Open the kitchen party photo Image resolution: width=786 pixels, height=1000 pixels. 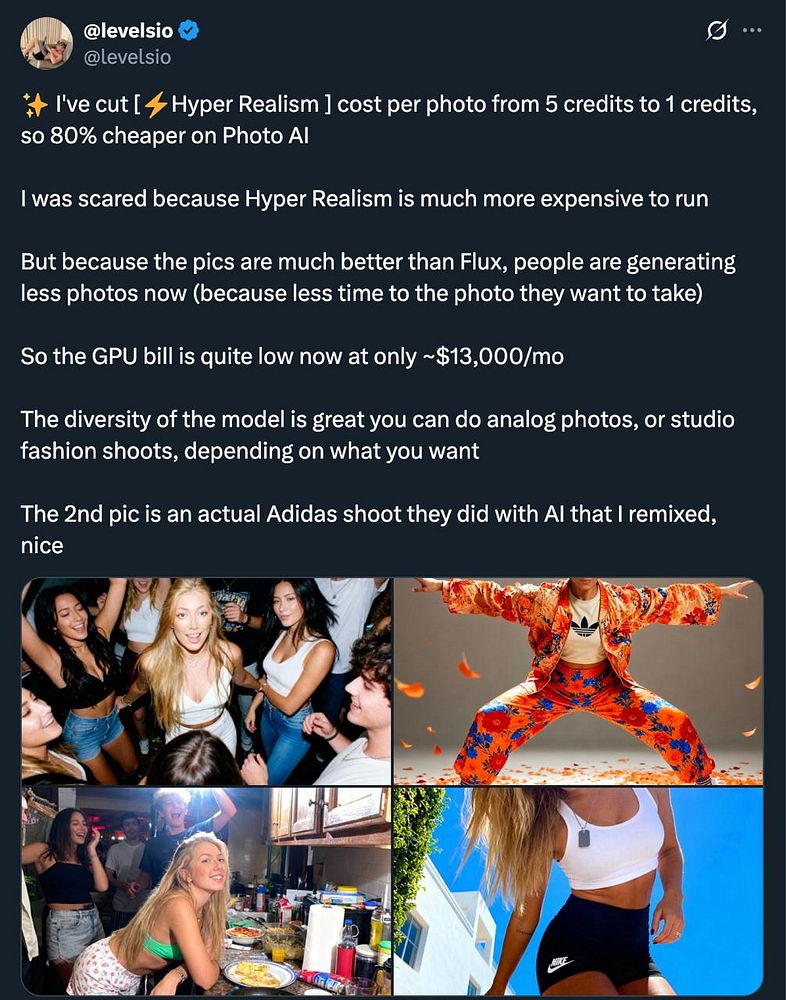coord(206,890)
